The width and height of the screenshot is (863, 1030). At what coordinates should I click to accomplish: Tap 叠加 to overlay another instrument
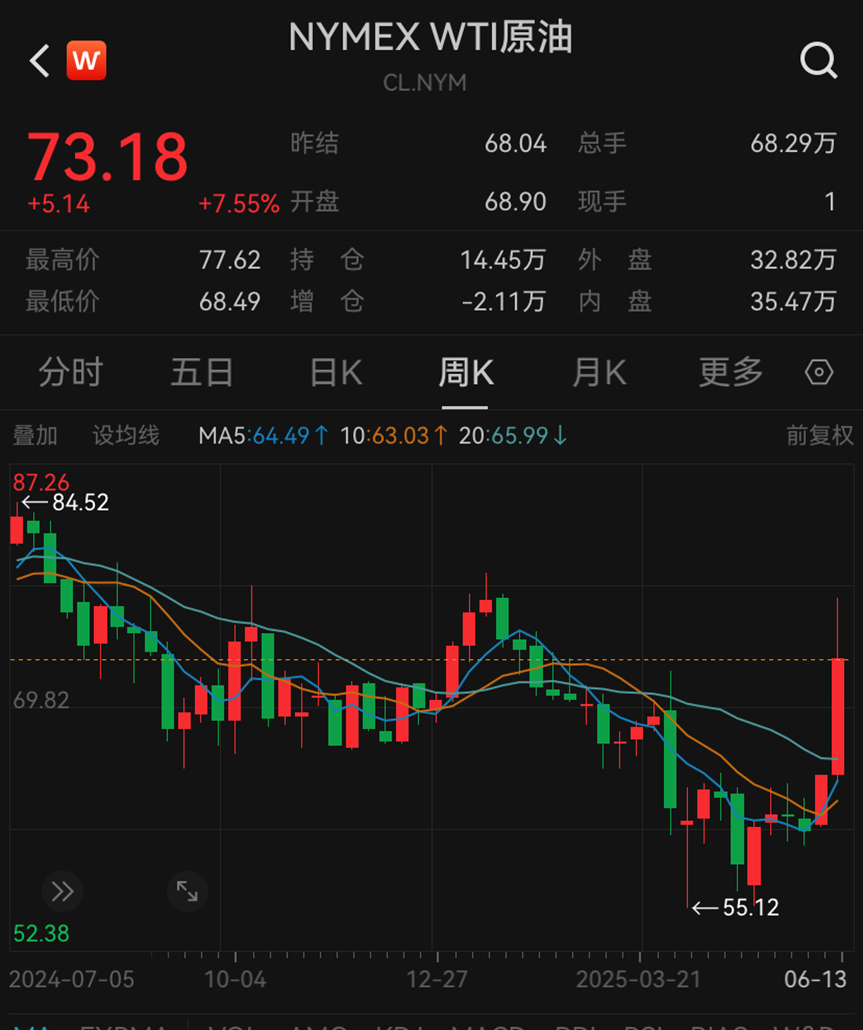point(35,435)
